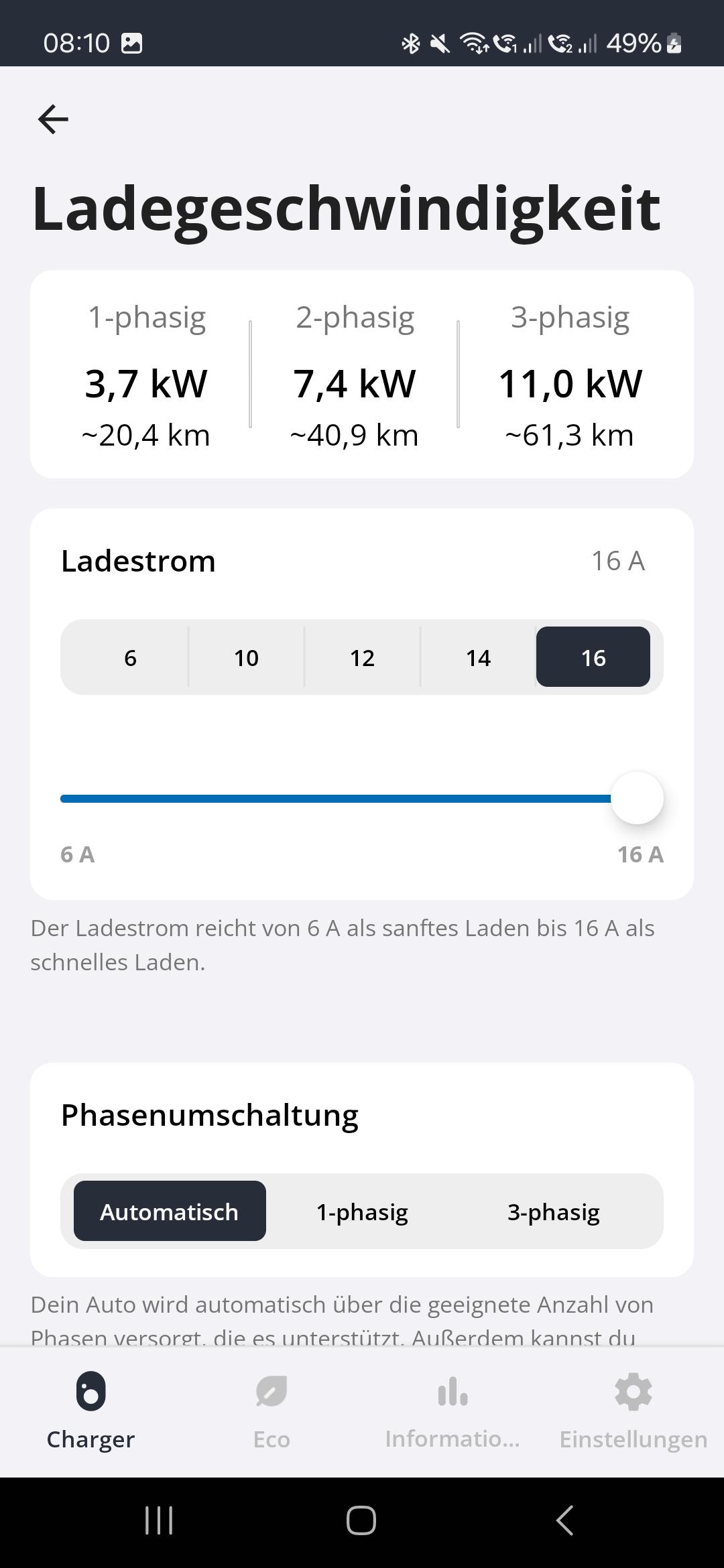
Task: Set Phasenumschaltung to Automatisch
Action: [170, 1212]
